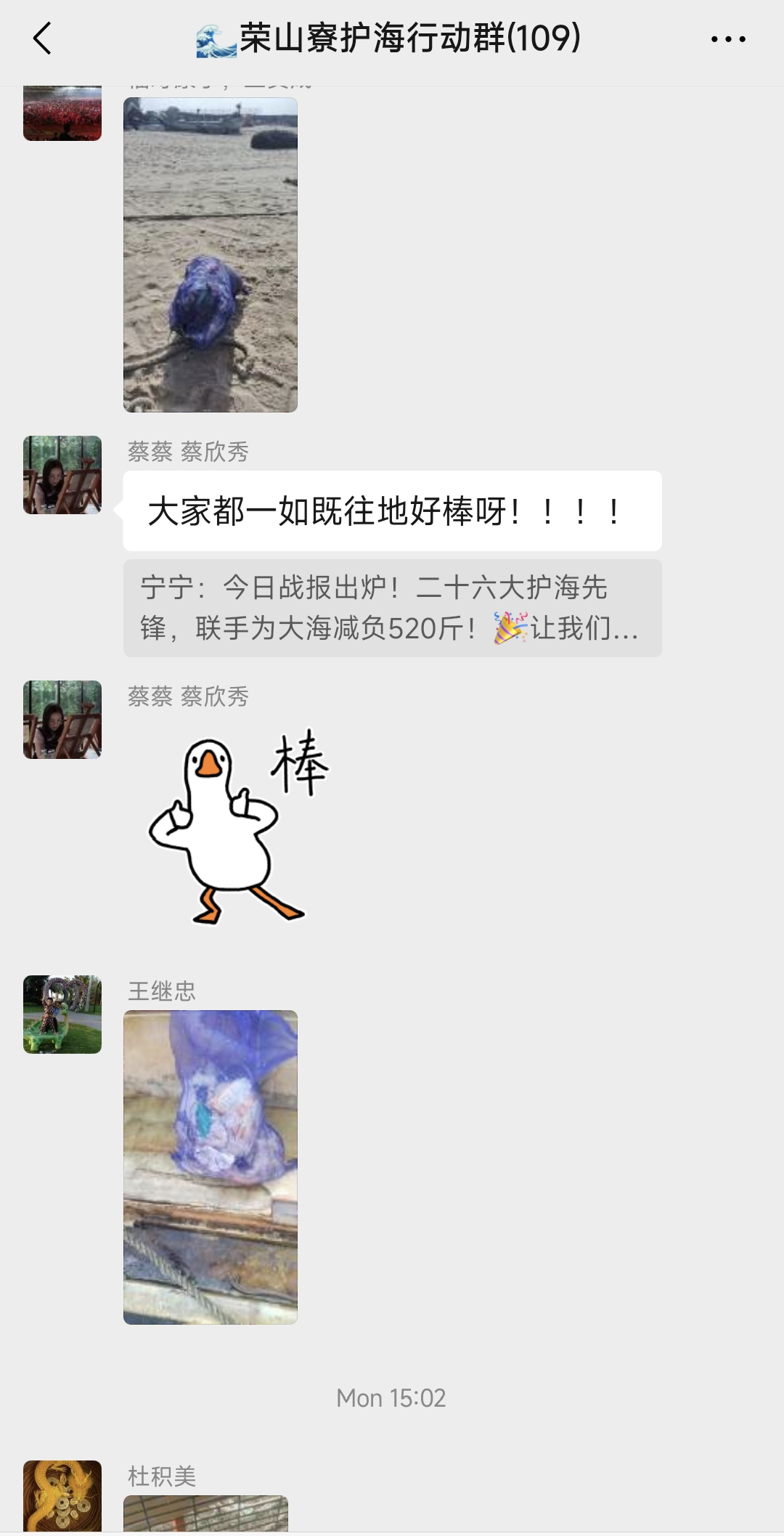Tap 蔡欣秀's avatar beside the goose sticker

click(62, 720)
